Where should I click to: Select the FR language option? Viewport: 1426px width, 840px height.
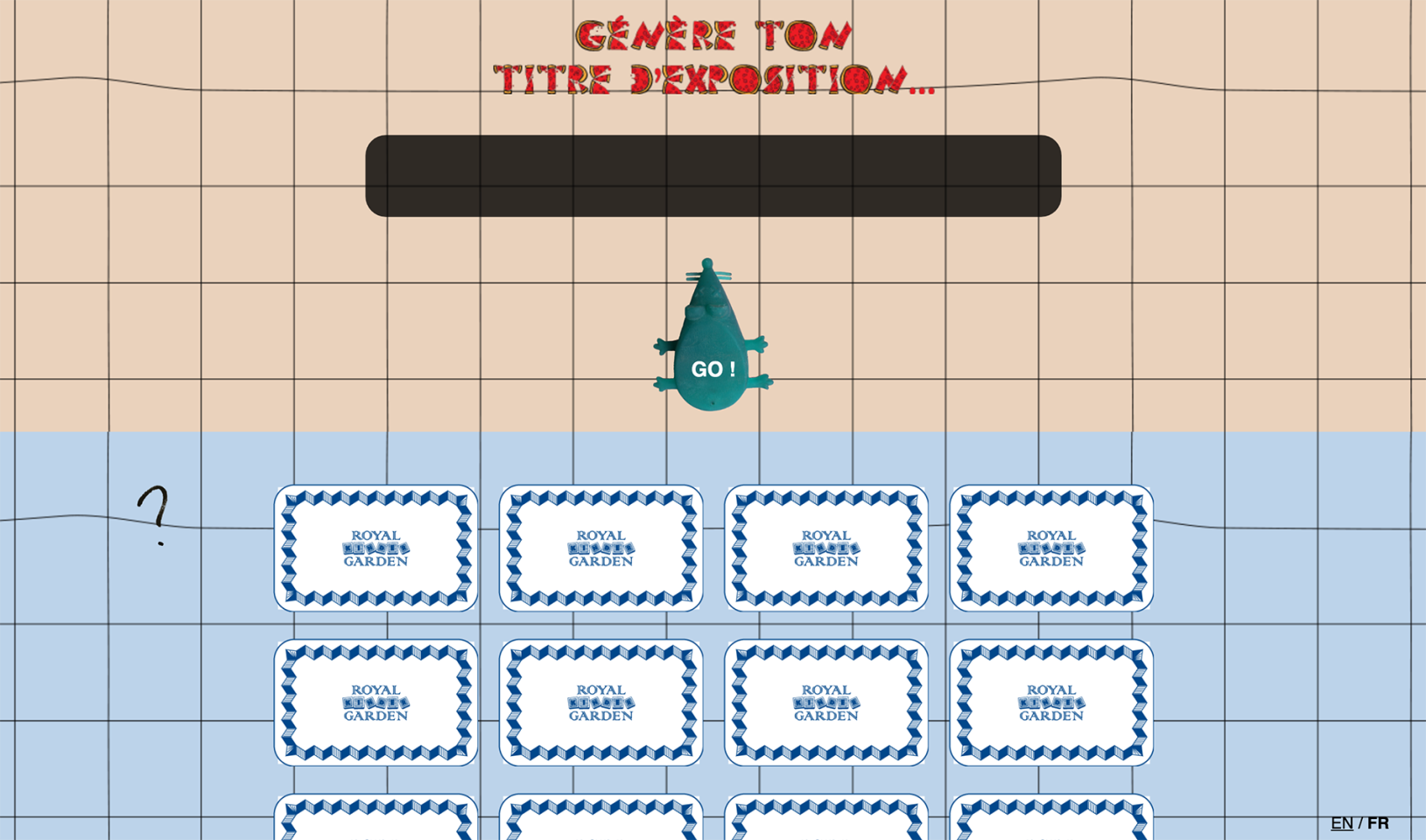1378,822
